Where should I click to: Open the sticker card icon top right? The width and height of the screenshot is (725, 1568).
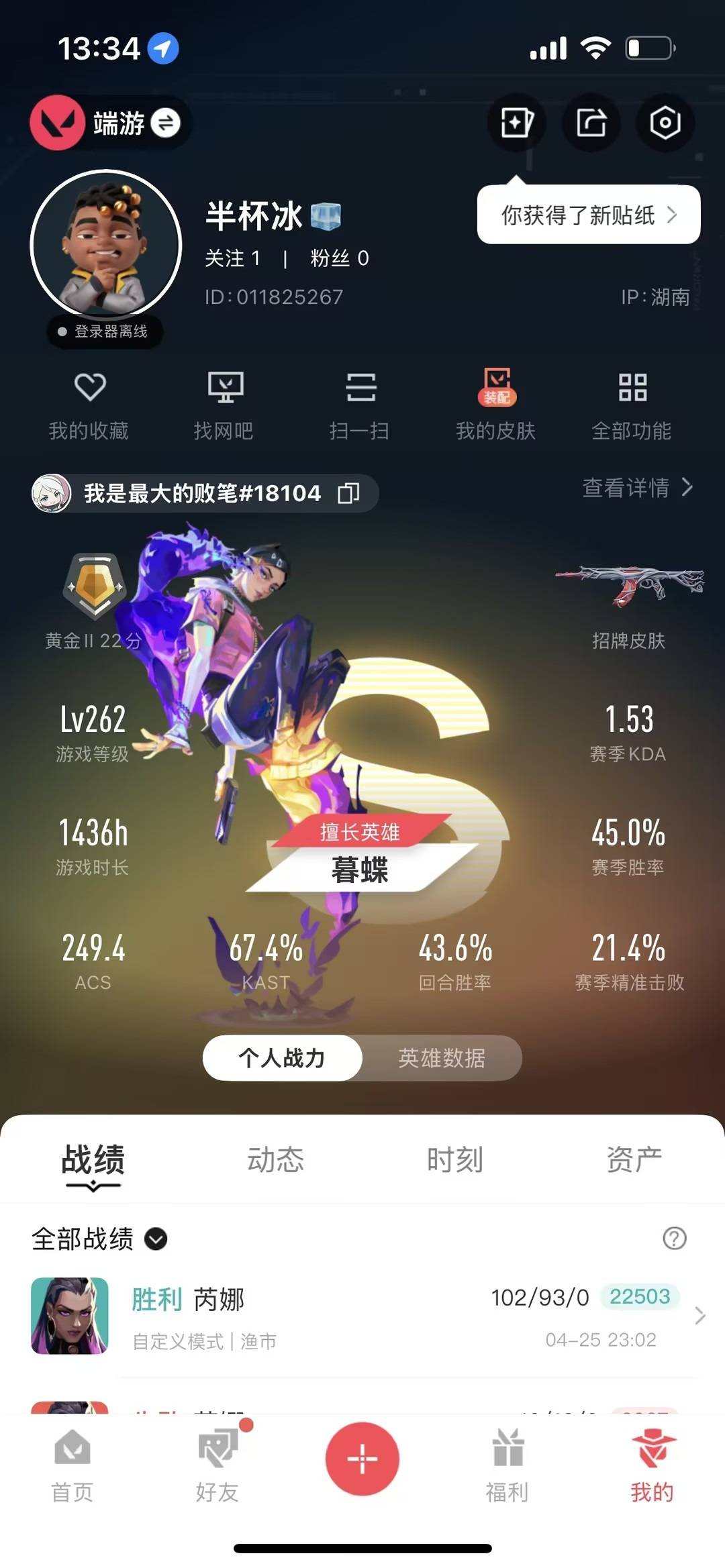coord(516,123)
